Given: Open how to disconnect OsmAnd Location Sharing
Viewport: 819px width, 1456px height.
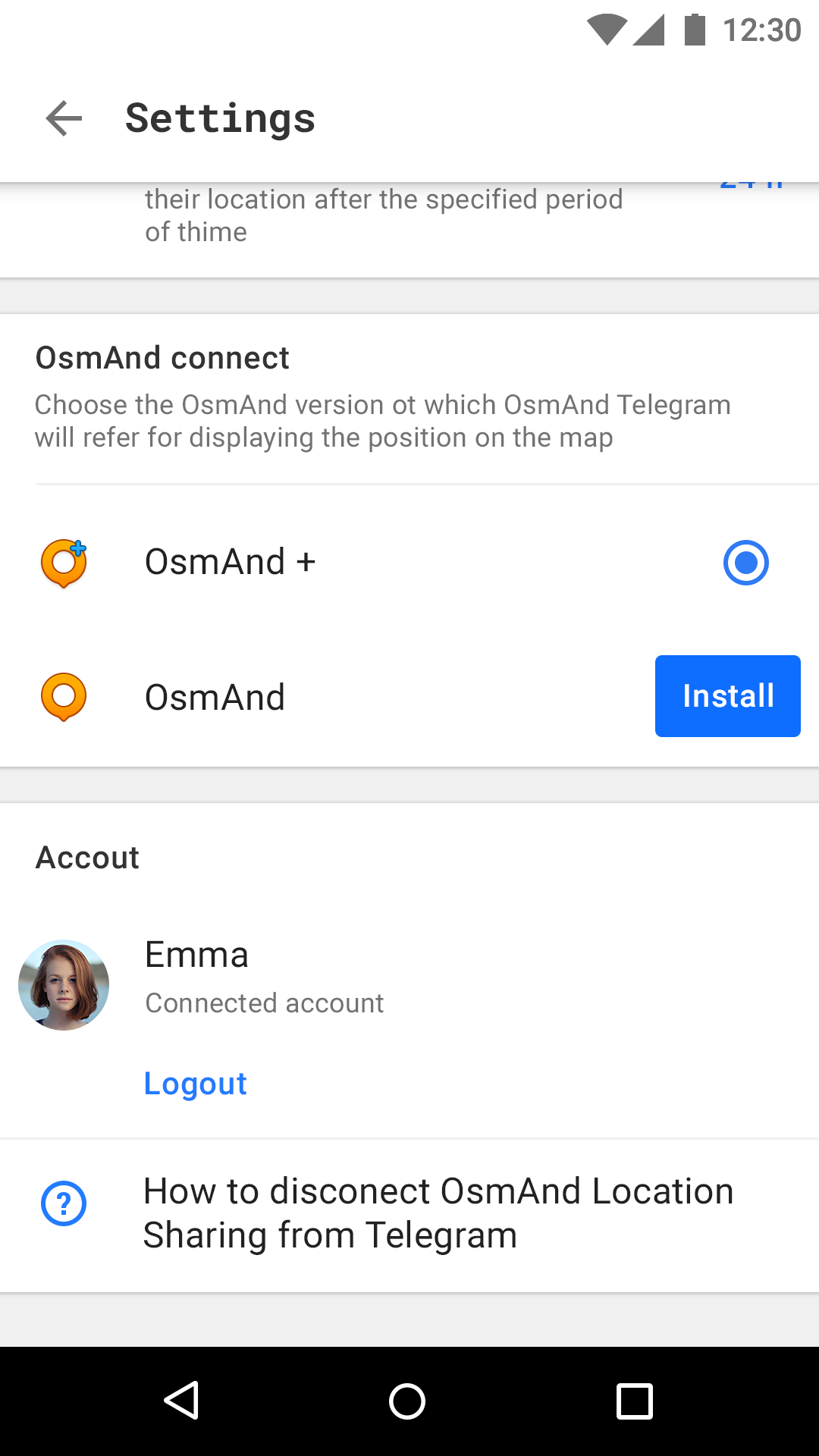Looking at the screenshot, I should (409, 1213).
